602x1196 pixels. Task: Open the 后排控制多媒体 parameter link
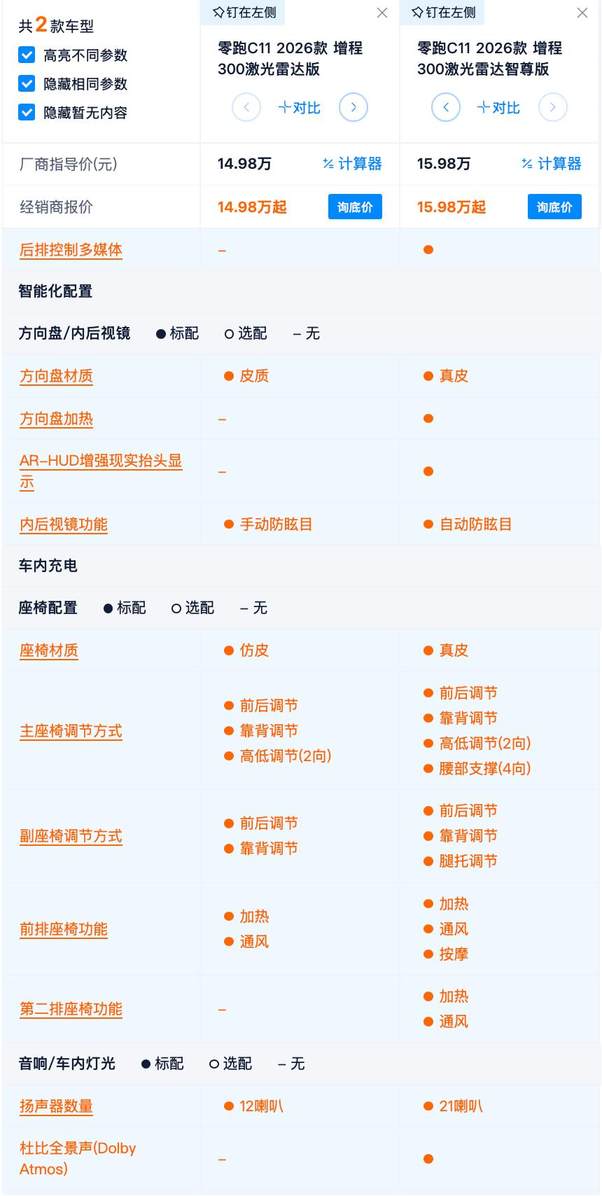(71, 250)
